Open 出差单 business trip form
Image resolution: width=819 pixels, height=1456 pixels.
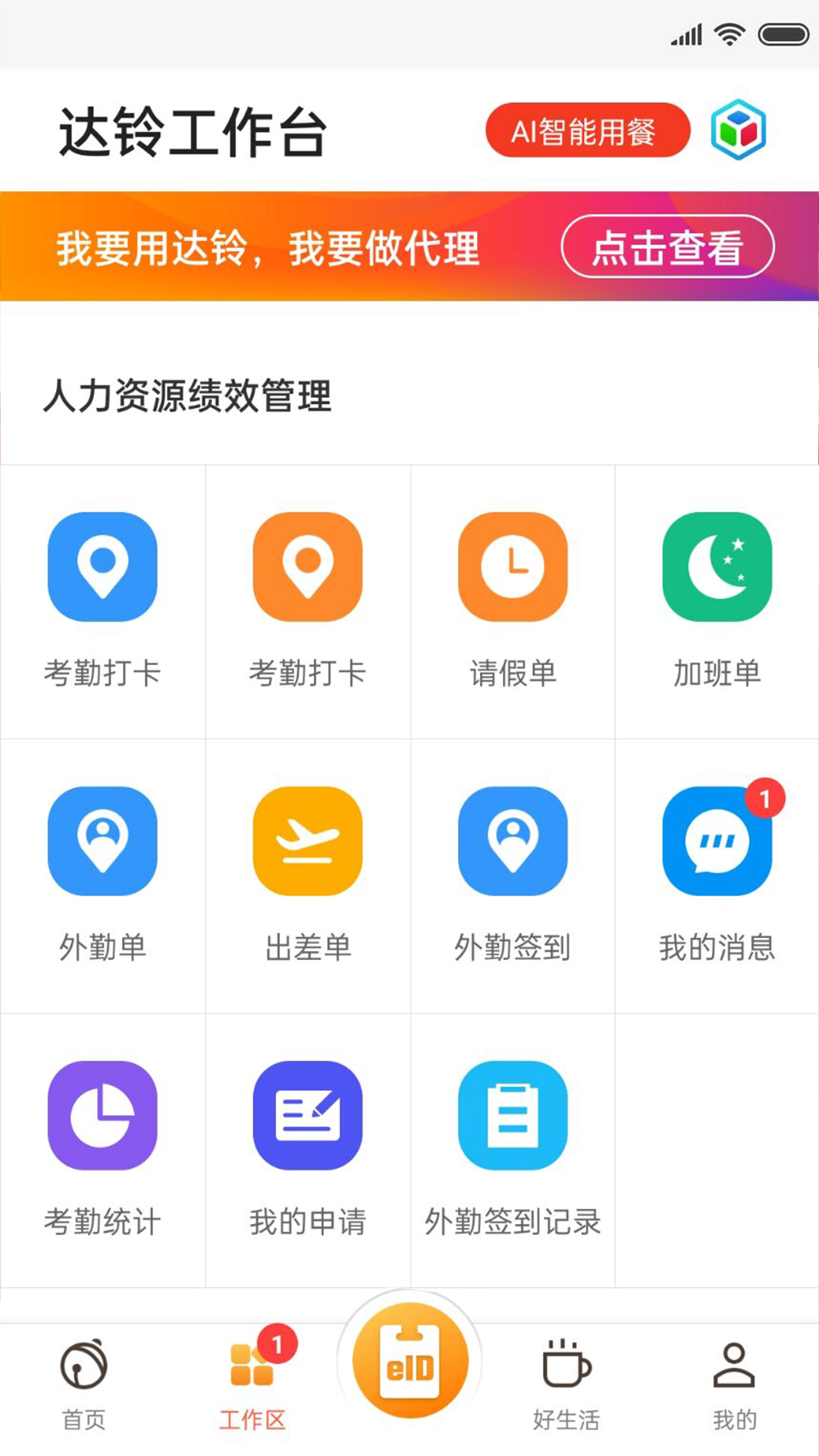[x=308, y=841]
